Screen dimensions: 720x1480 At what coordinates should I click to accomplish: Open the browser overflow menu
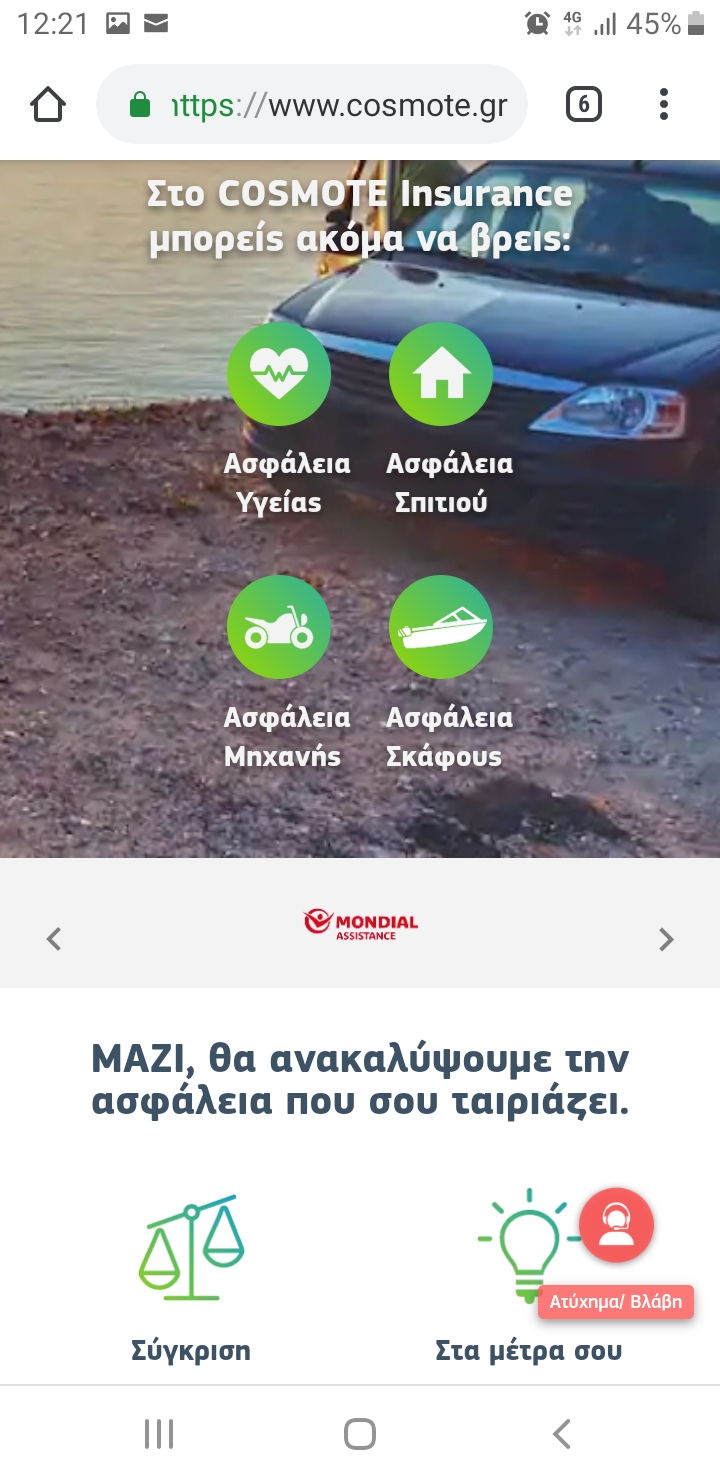tap(664, 104)
